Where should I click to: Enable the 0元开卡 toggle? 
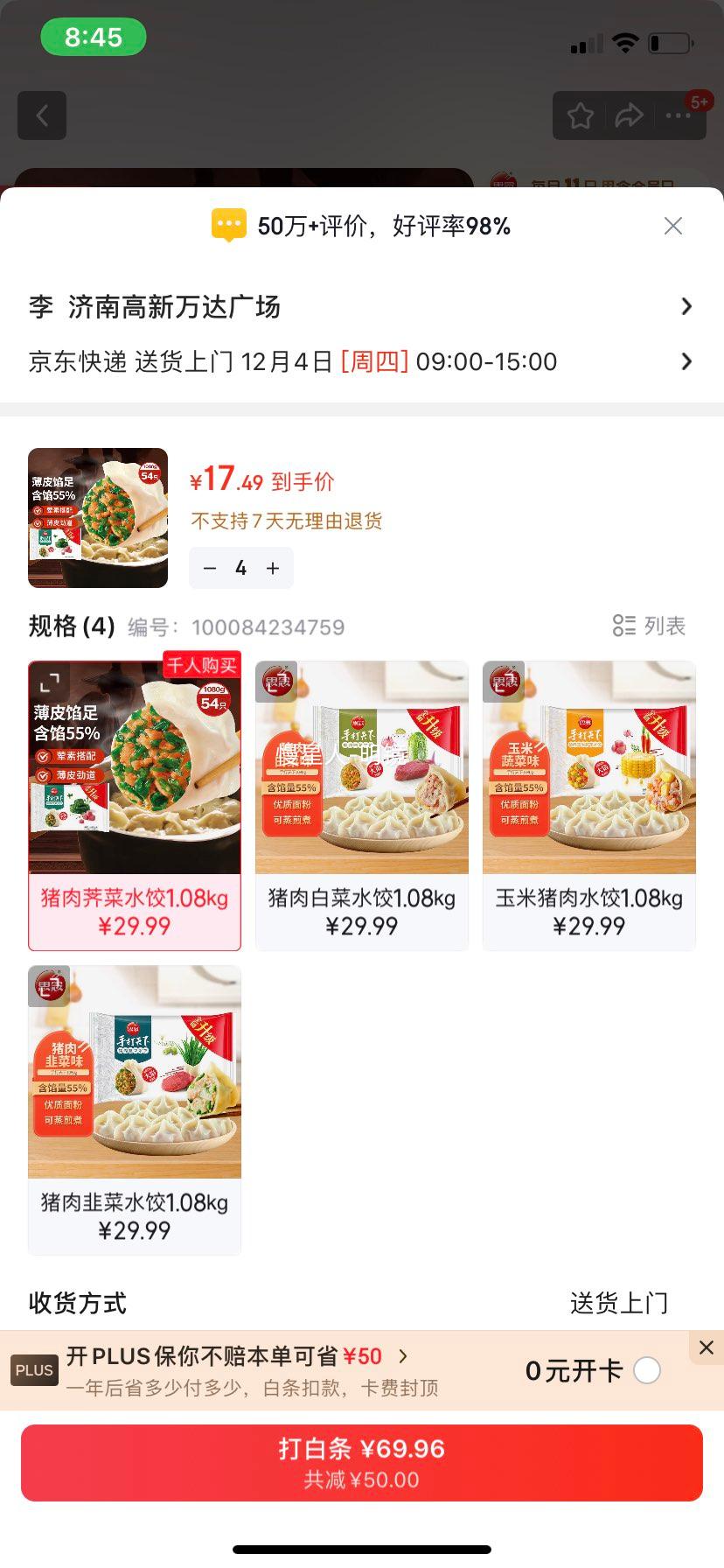(x=647, y=1370)
